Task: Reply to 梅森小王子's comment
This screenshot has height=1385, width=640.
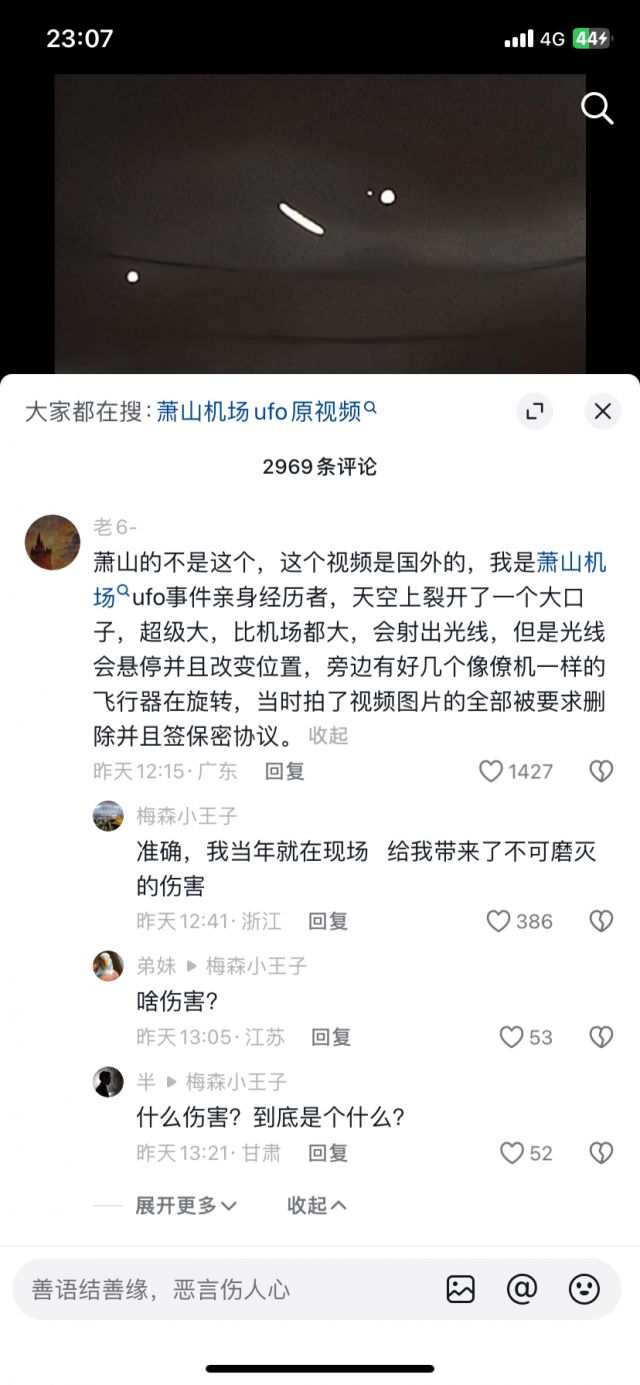Action: 328,921
